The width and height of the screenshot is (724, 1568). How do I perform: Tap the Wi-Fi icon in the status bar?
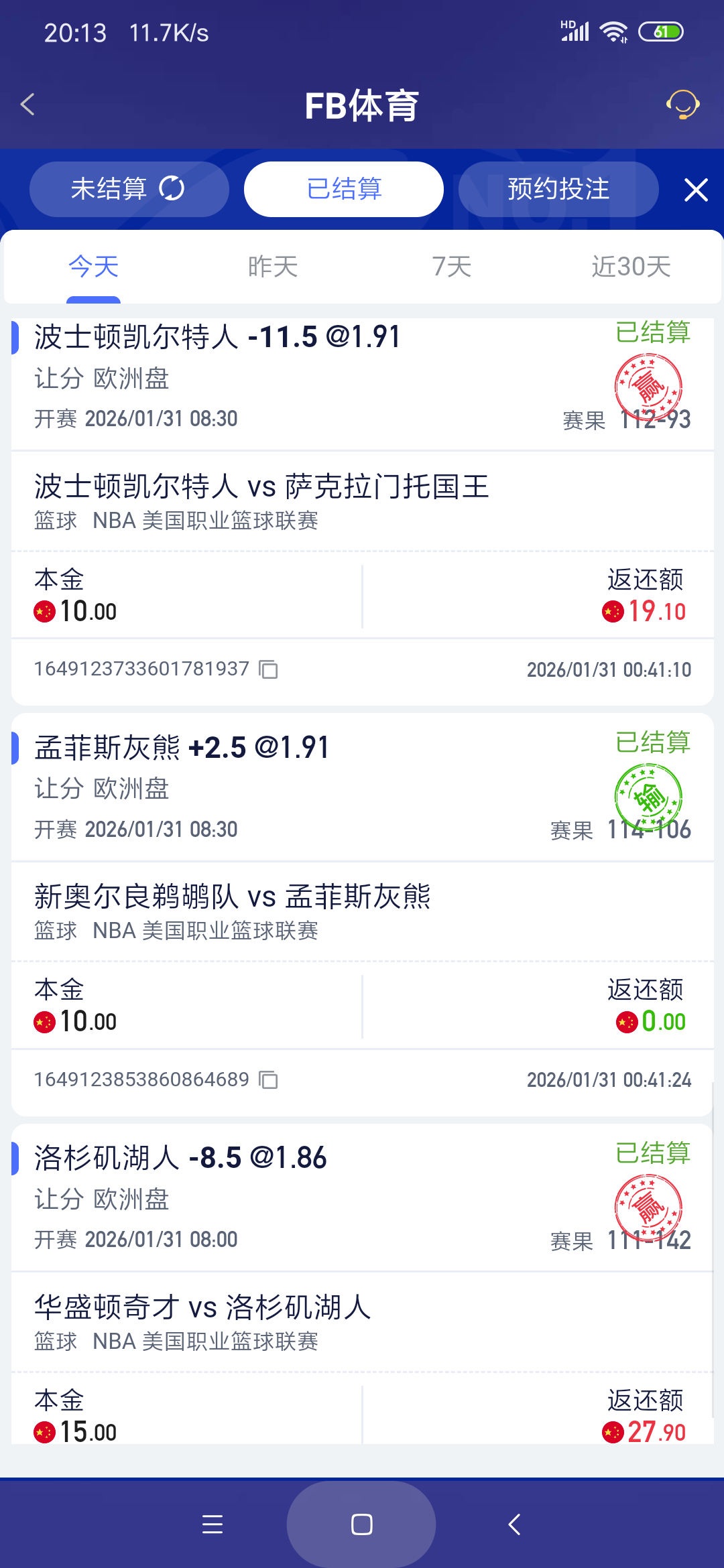pyautogui.click(x=613, y=30)
